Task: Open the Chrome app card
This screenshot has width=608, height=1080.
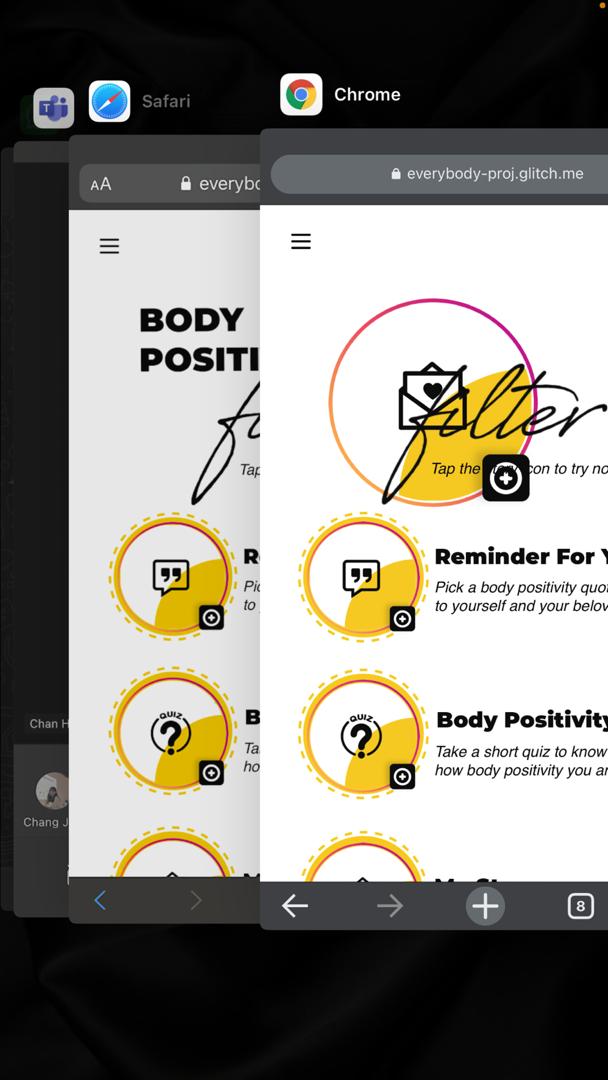Action: point(434,528)
